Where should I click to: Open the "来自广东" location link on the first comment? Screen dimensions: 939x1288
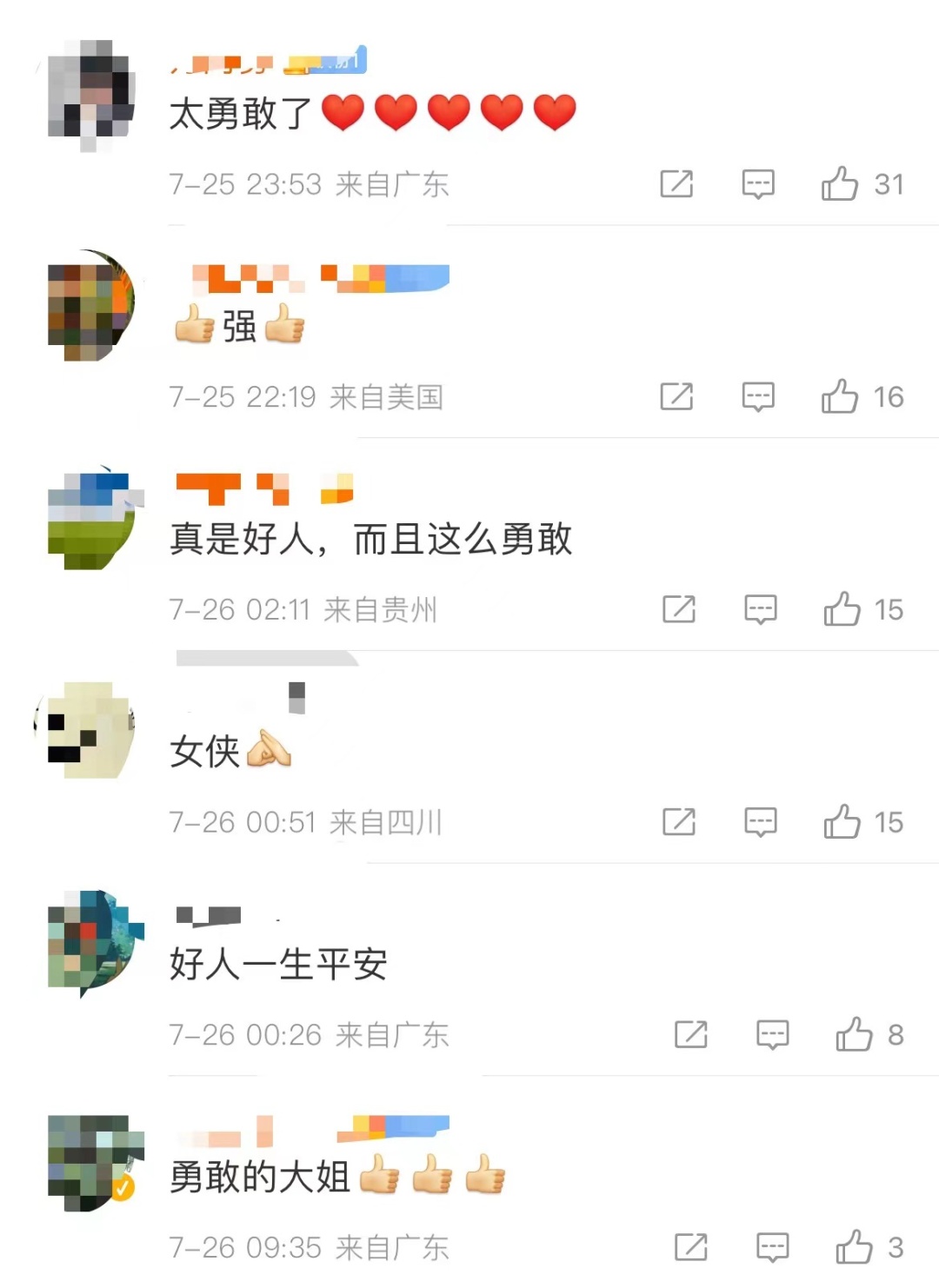click(x=392, y=184)
